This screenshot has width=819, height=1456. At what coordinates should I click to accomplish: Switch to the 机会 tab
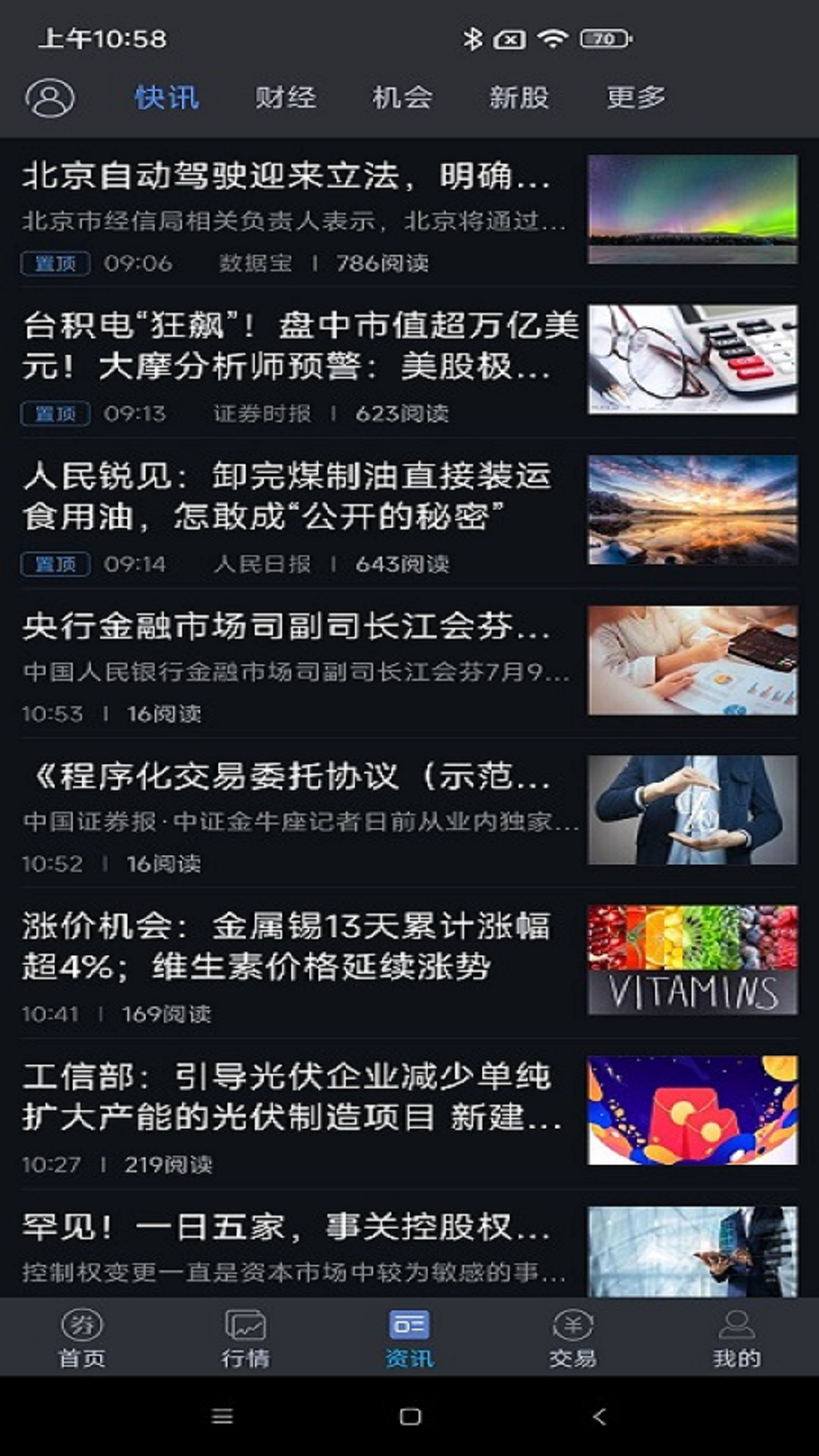pyautogui.click(x=402, y=98)
